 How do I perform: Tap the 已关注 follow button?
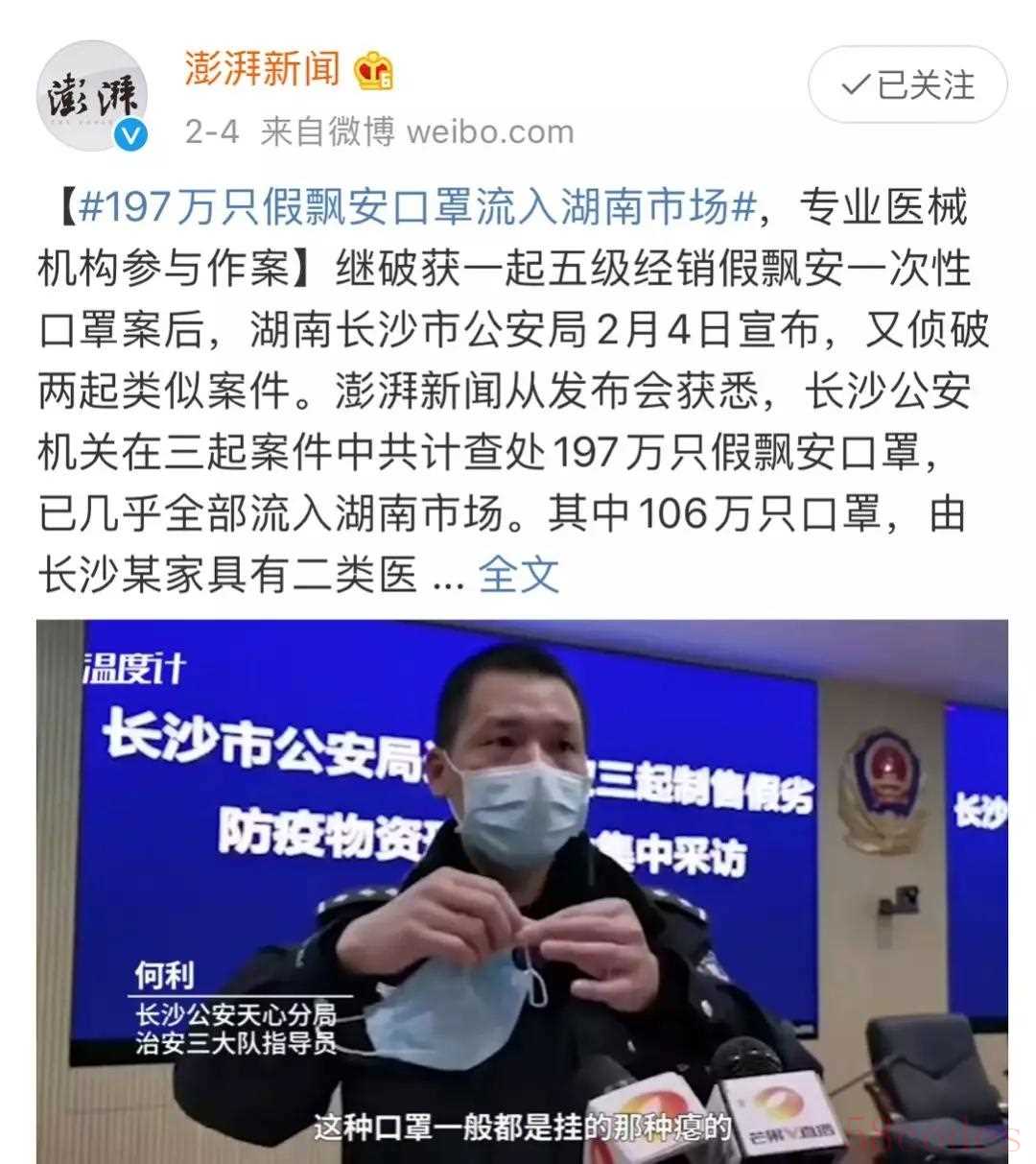(907, 85)
